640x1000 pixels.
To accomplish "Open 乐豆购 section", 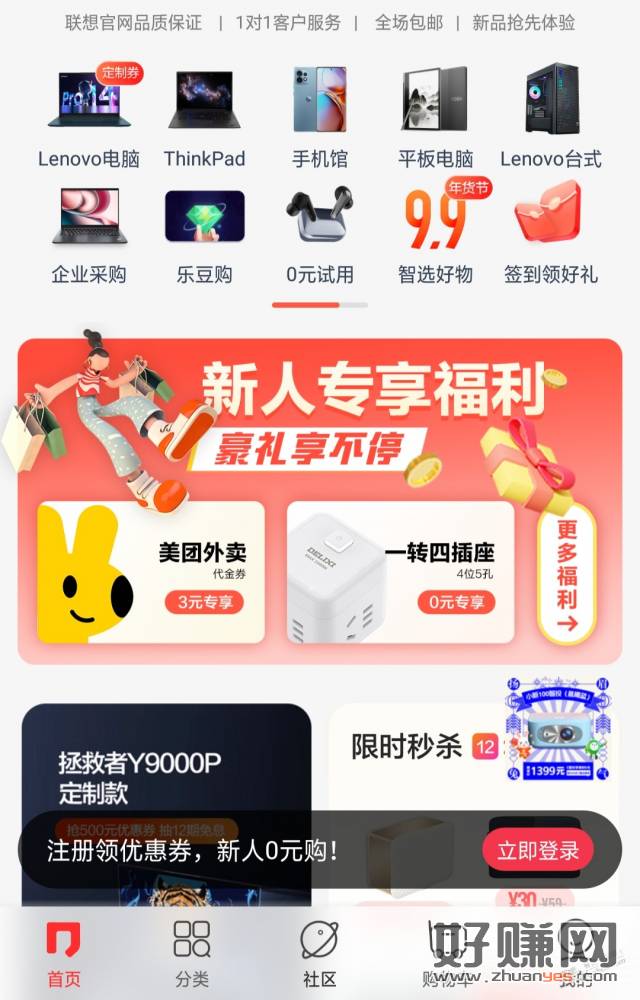I will 204,233.
